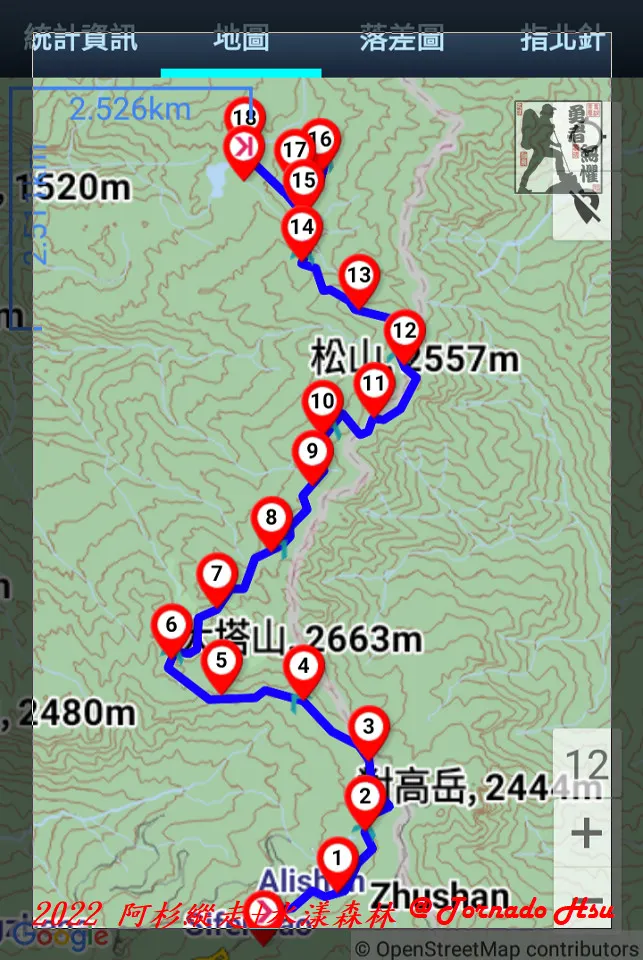Open waypoint marker 1 near Zhushan
This screenshot has height=960, width=643.
click(337, 859)
